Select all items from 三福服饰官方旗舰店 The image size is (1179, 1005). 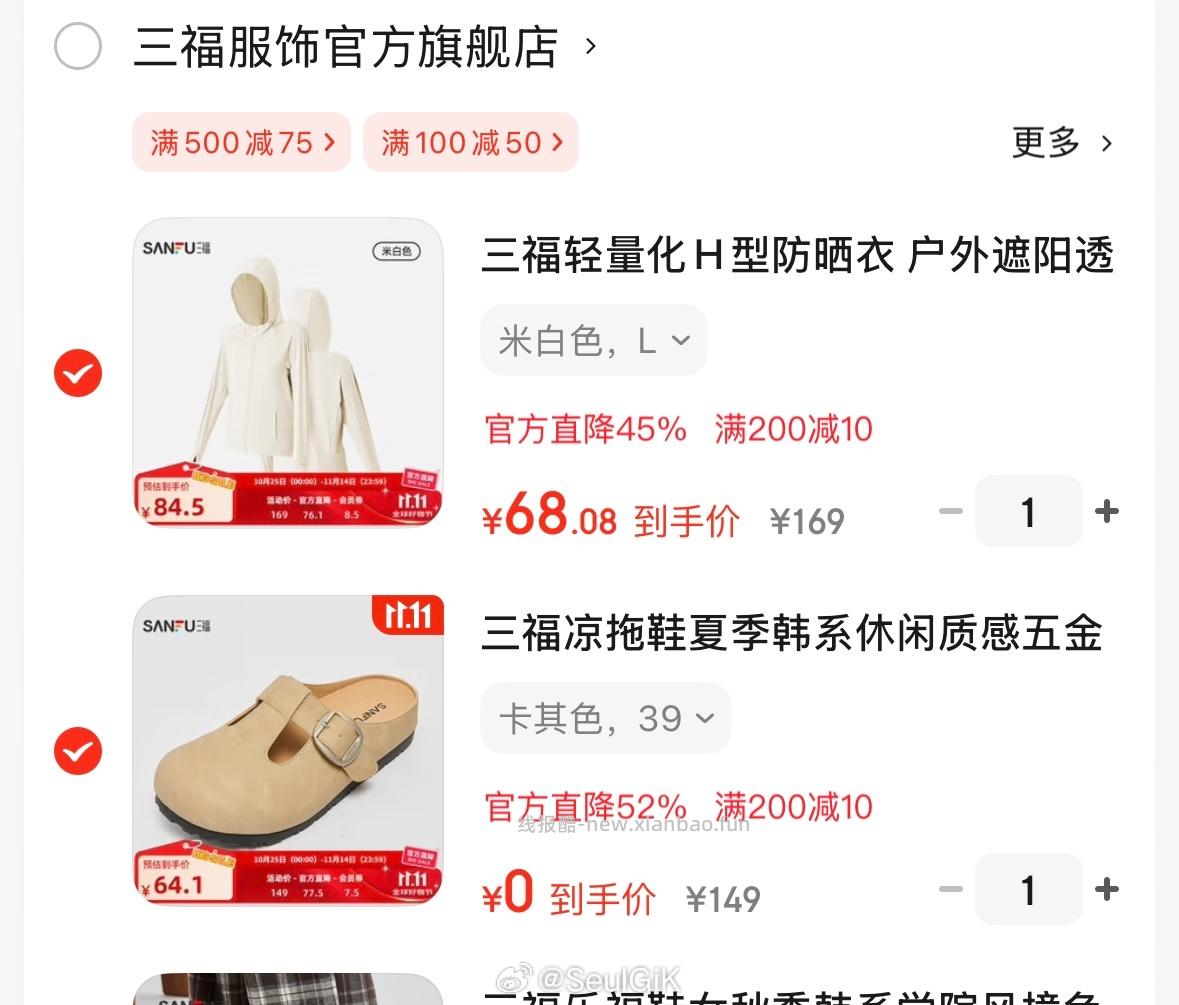point(78,46)
